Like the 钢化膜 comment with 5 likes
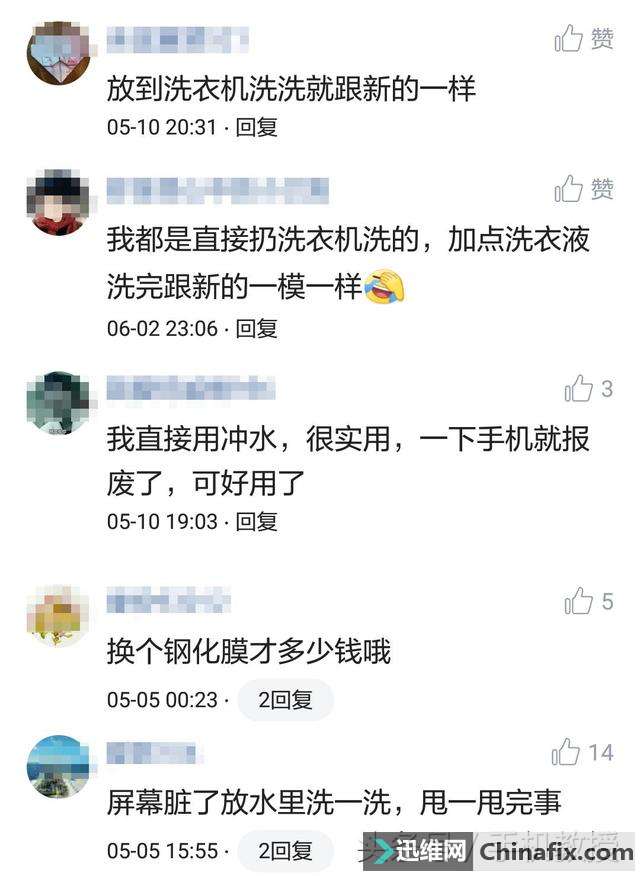This screenshot has height=876, width=640. tap(578, 601)
